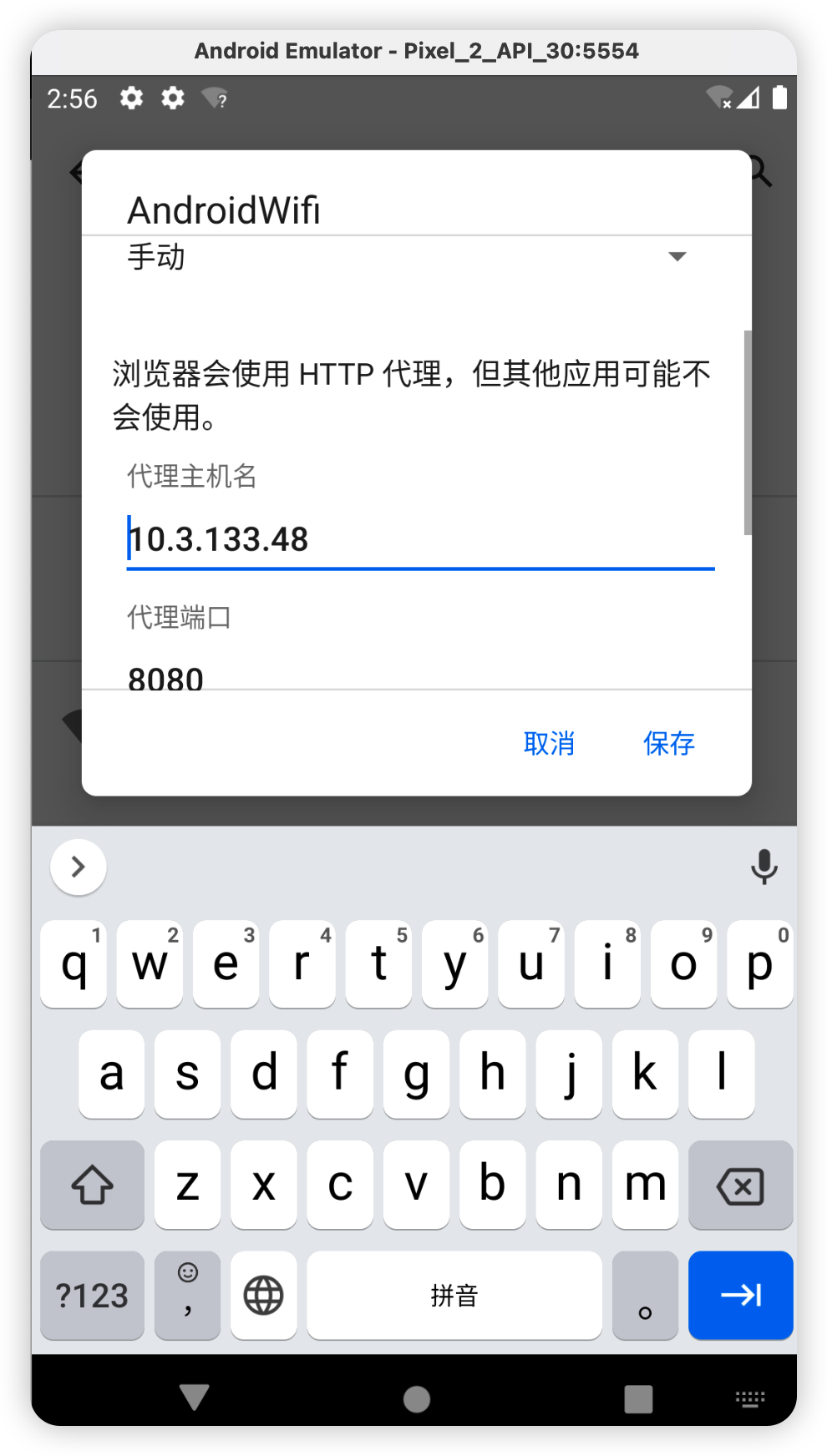Tap the system home button
The height and width of the screenshot is (1456, 827).
(x=417, y=1399)
